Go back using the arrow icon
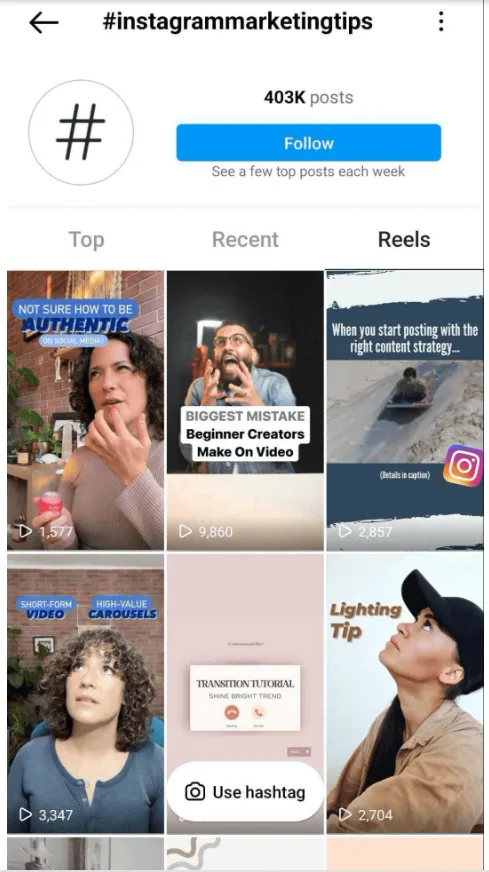The image size is (489, 872). click(44, 22)
